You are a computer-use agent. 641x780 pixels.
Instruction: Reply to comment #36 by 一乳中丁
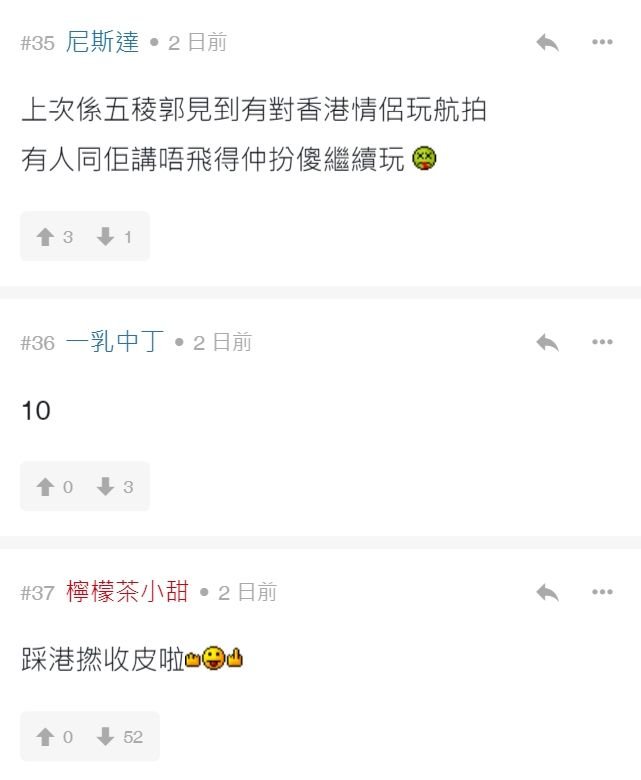coord(547,342)
